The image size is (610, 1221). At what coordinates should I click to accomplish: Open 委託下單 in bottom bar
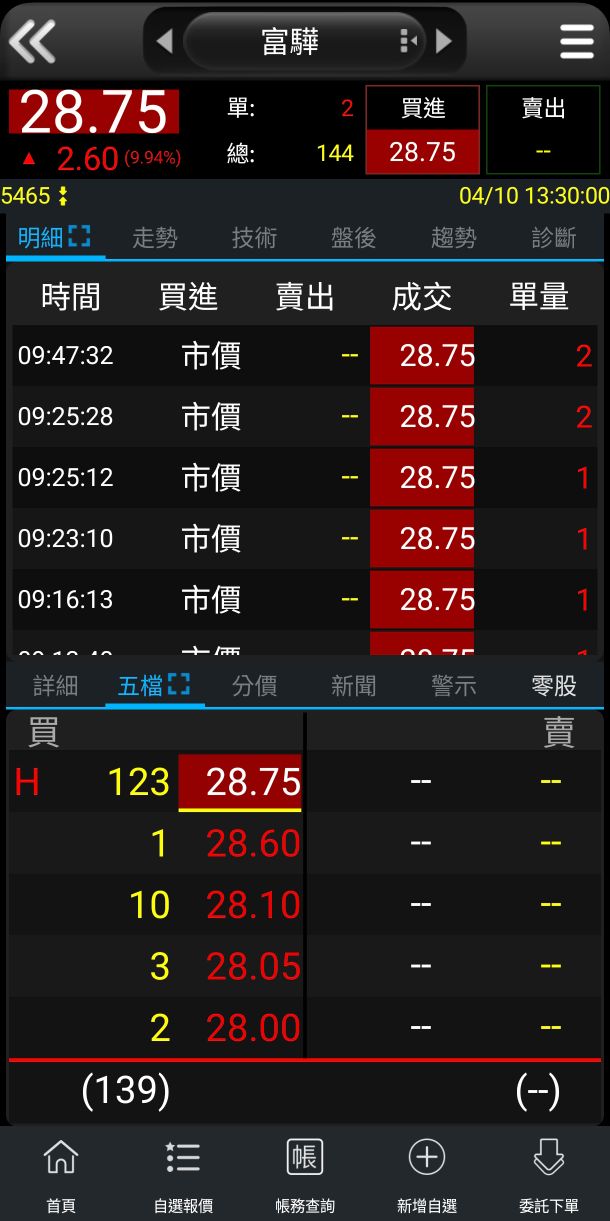[548, 1176]
